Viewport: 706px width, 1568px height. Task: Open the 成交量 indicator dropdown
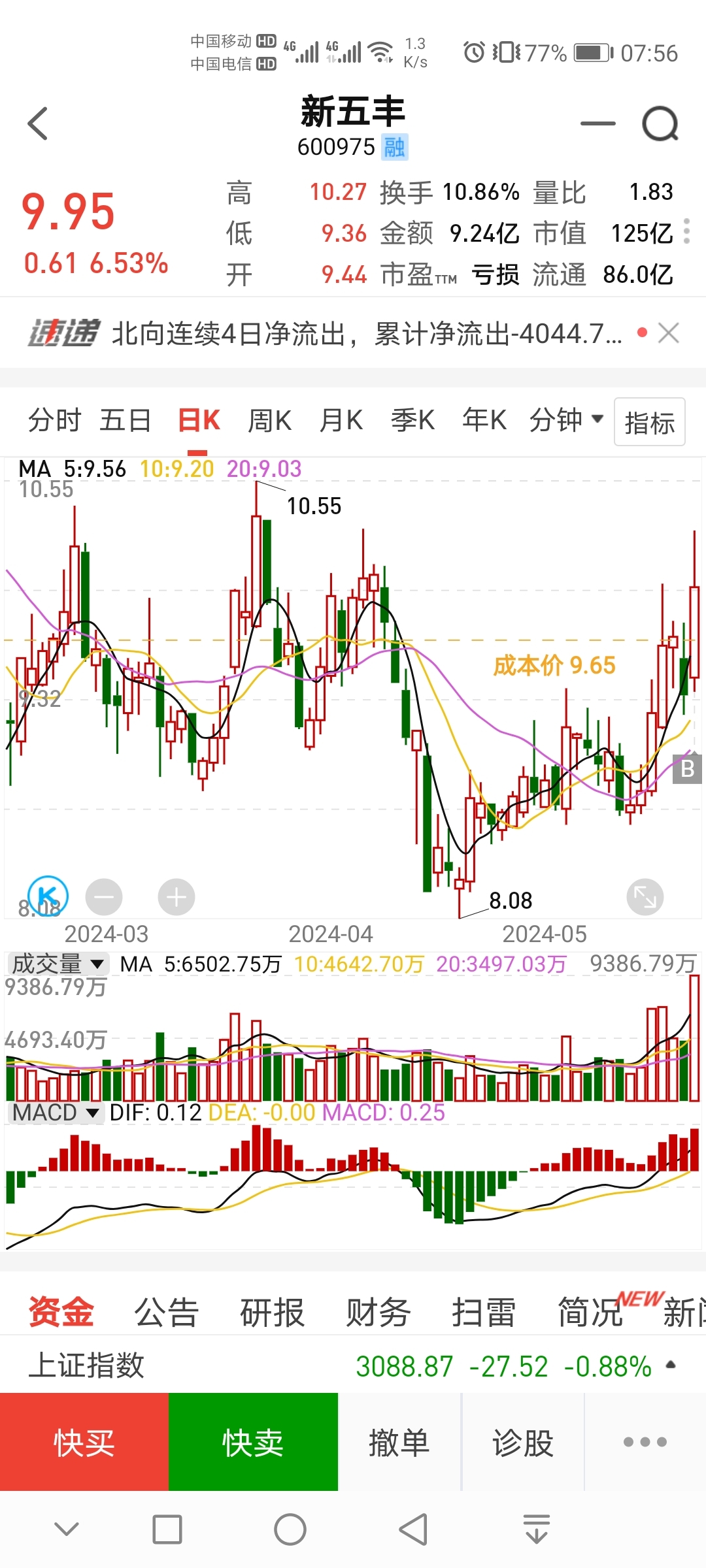[58, 964]
